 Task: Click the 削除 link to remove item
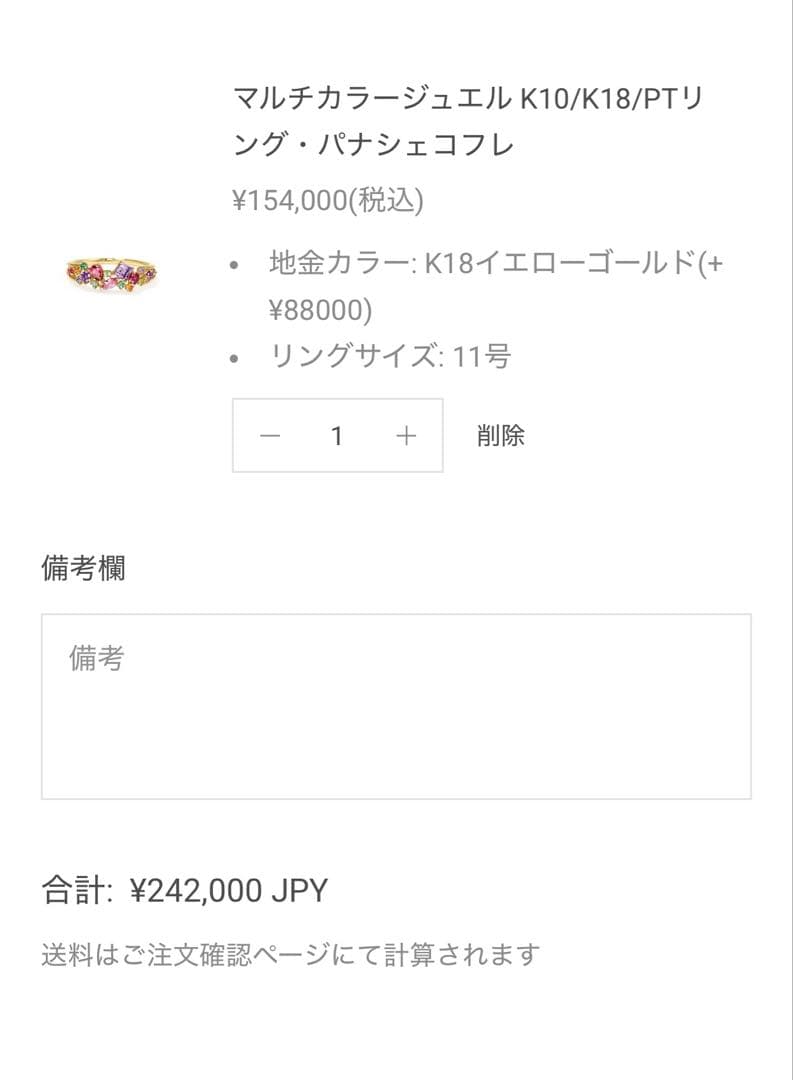[x=499, y=435]
